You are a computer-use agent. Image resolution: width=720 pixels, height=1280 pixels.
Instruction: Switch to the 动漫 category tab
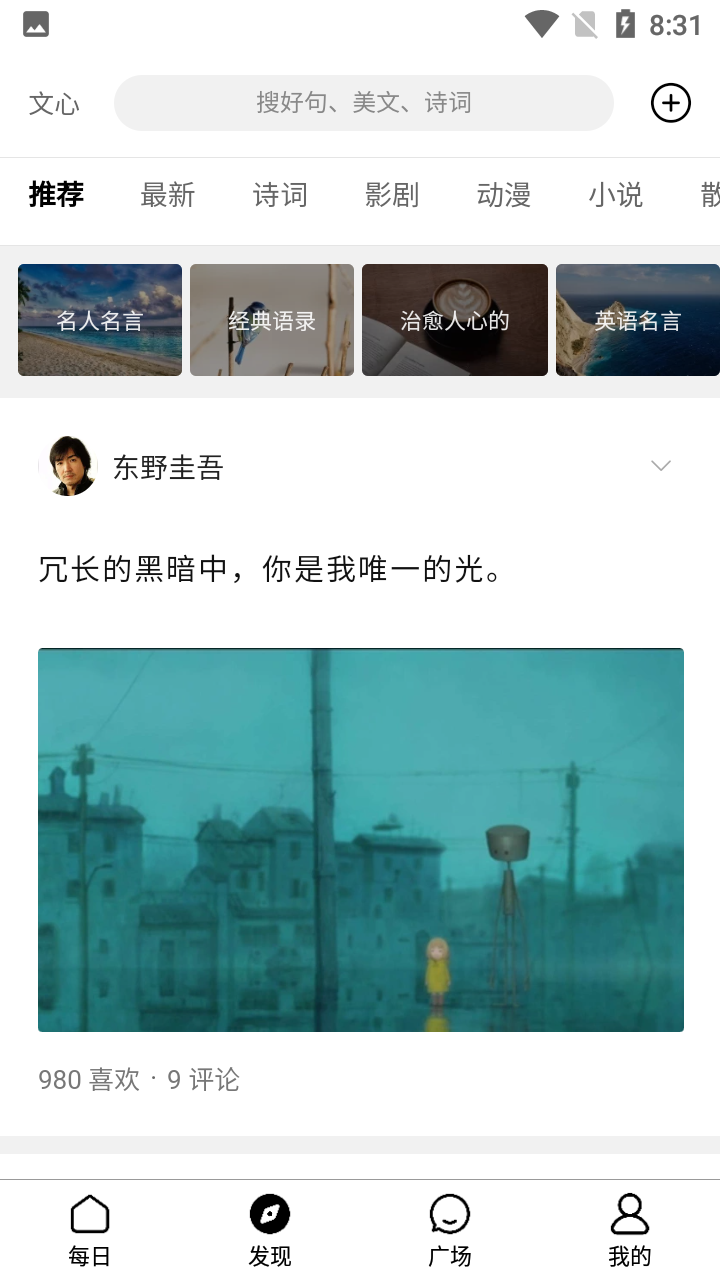[x=504, y=195]
